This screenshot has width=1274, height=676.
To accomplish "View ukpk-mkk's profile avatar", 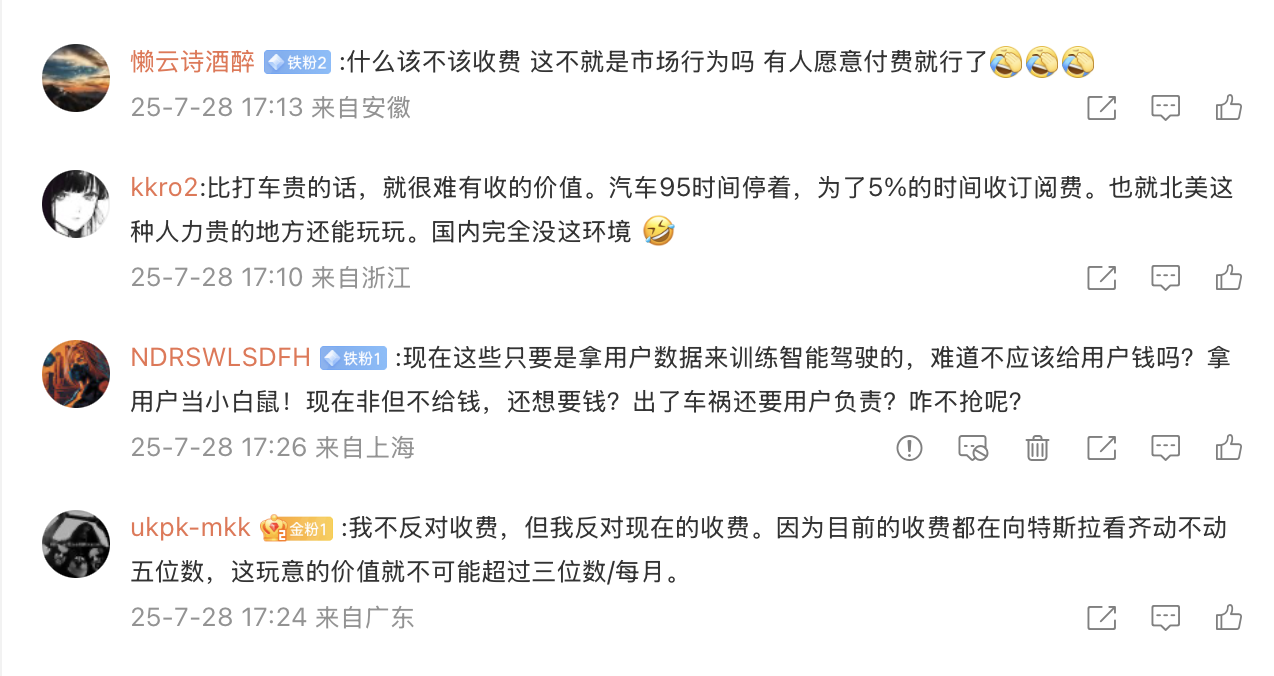I will click(75, 544).
